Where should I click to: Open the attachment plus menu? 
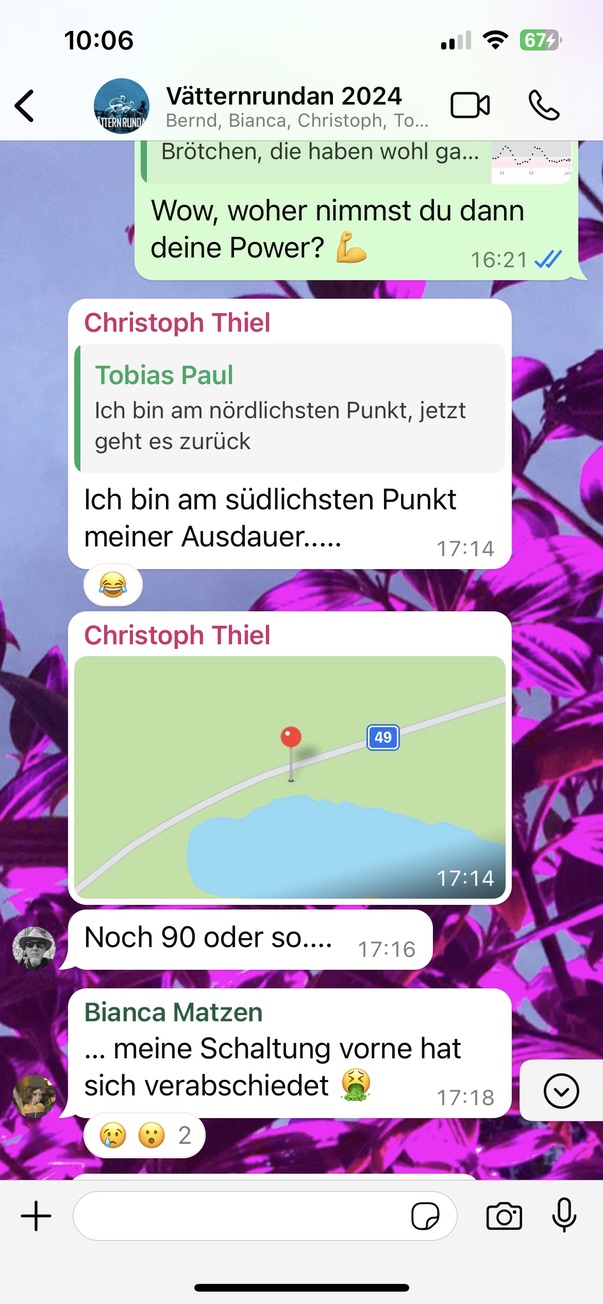(x=36, y=1216)
